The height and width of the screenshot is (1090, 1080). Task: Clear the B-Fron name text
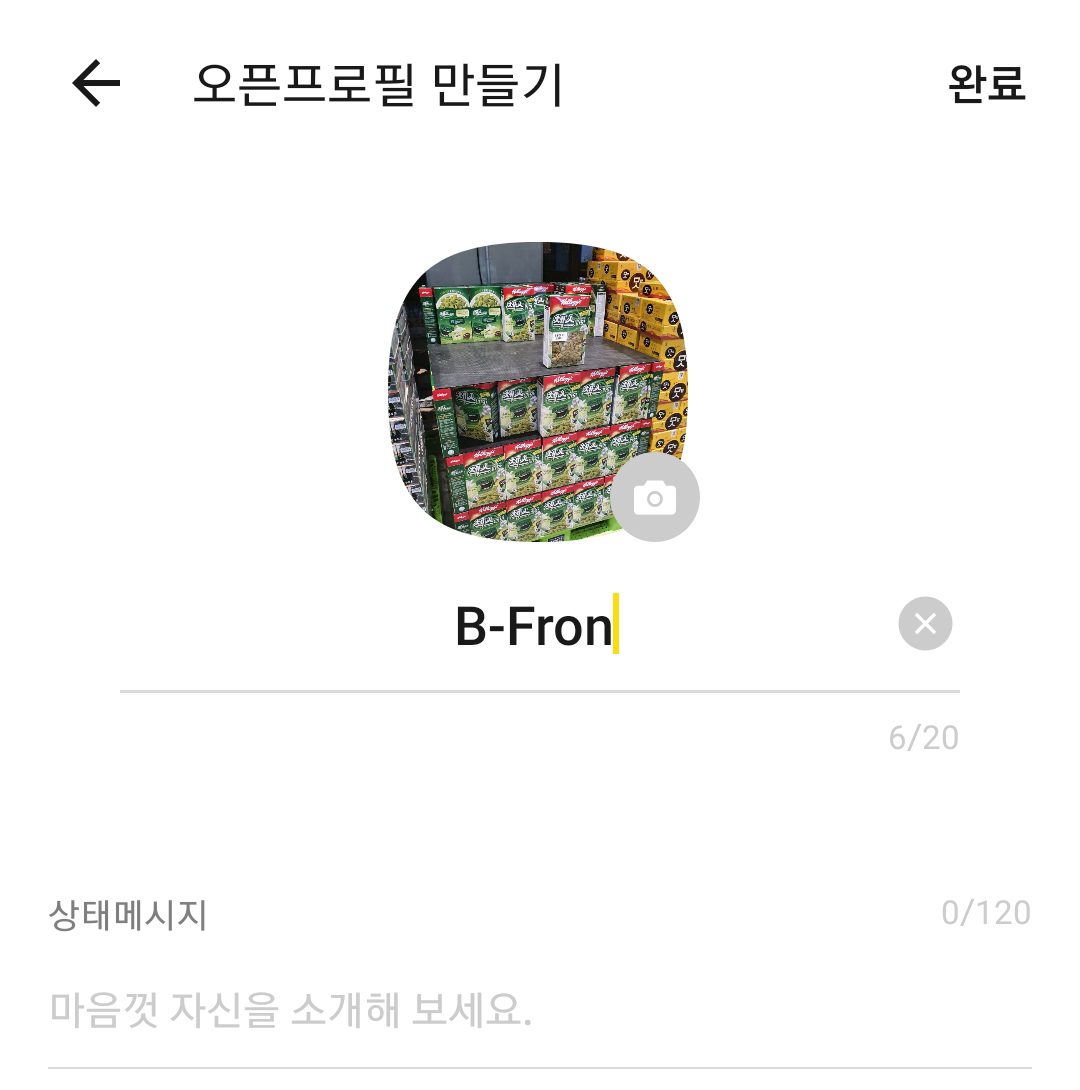pyautogui.click(x=925, y=624)
